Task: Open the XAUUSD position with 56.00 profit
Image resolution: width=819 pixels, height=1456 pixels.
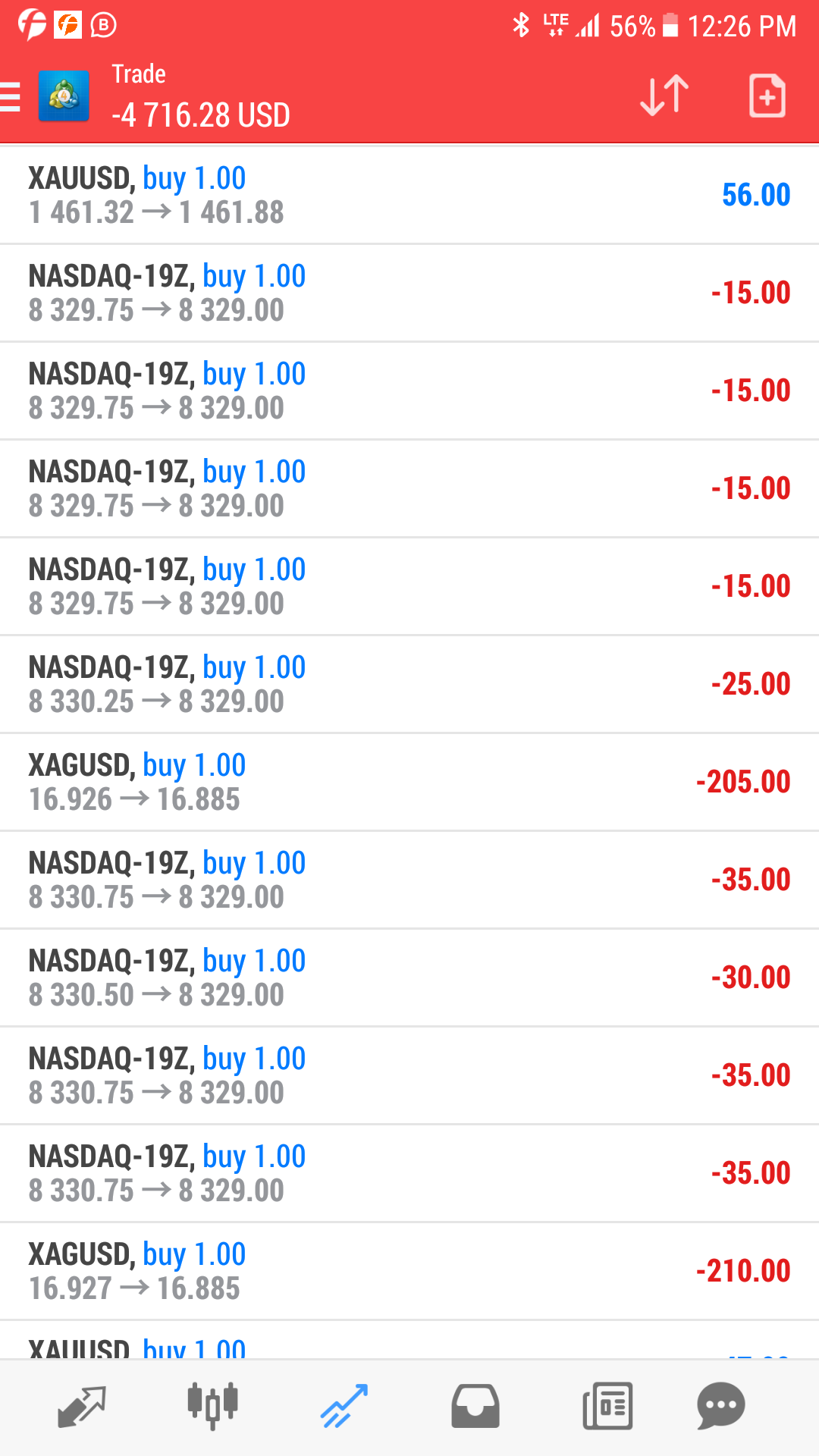Action: (x=409, y=195)
